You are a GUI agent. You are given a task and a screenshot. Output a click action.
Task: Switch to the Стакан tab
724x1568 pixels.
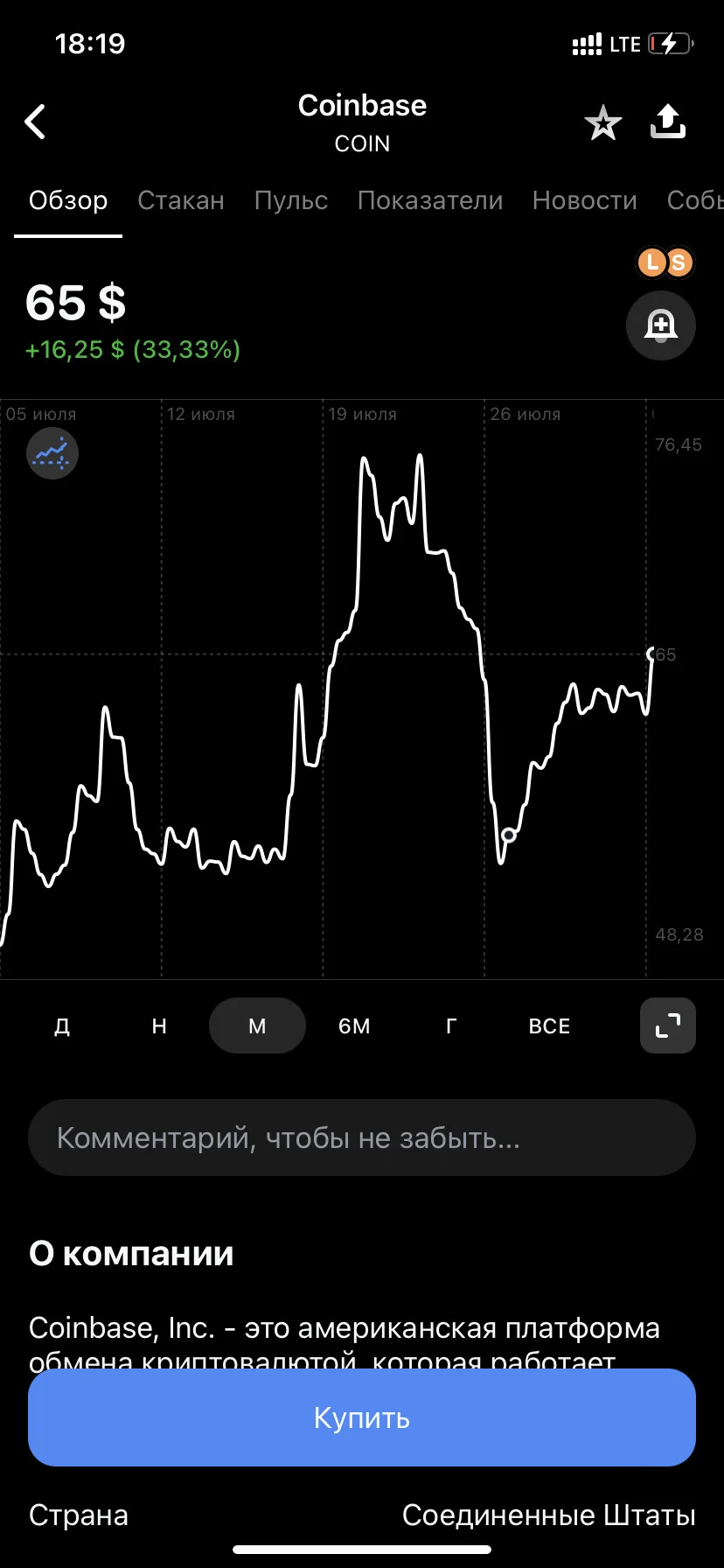(x=181, y=200)
